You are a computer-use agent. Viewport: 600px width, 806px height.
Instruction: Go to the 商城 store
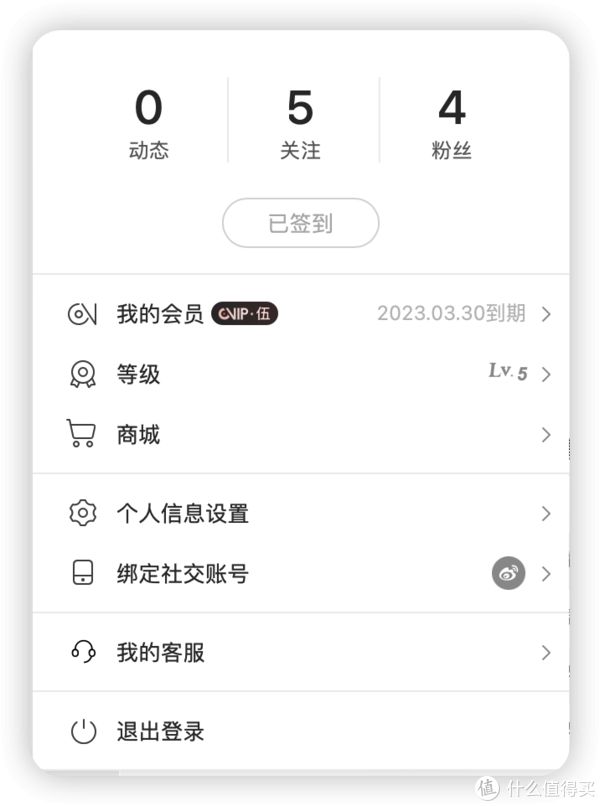[300, 435]
